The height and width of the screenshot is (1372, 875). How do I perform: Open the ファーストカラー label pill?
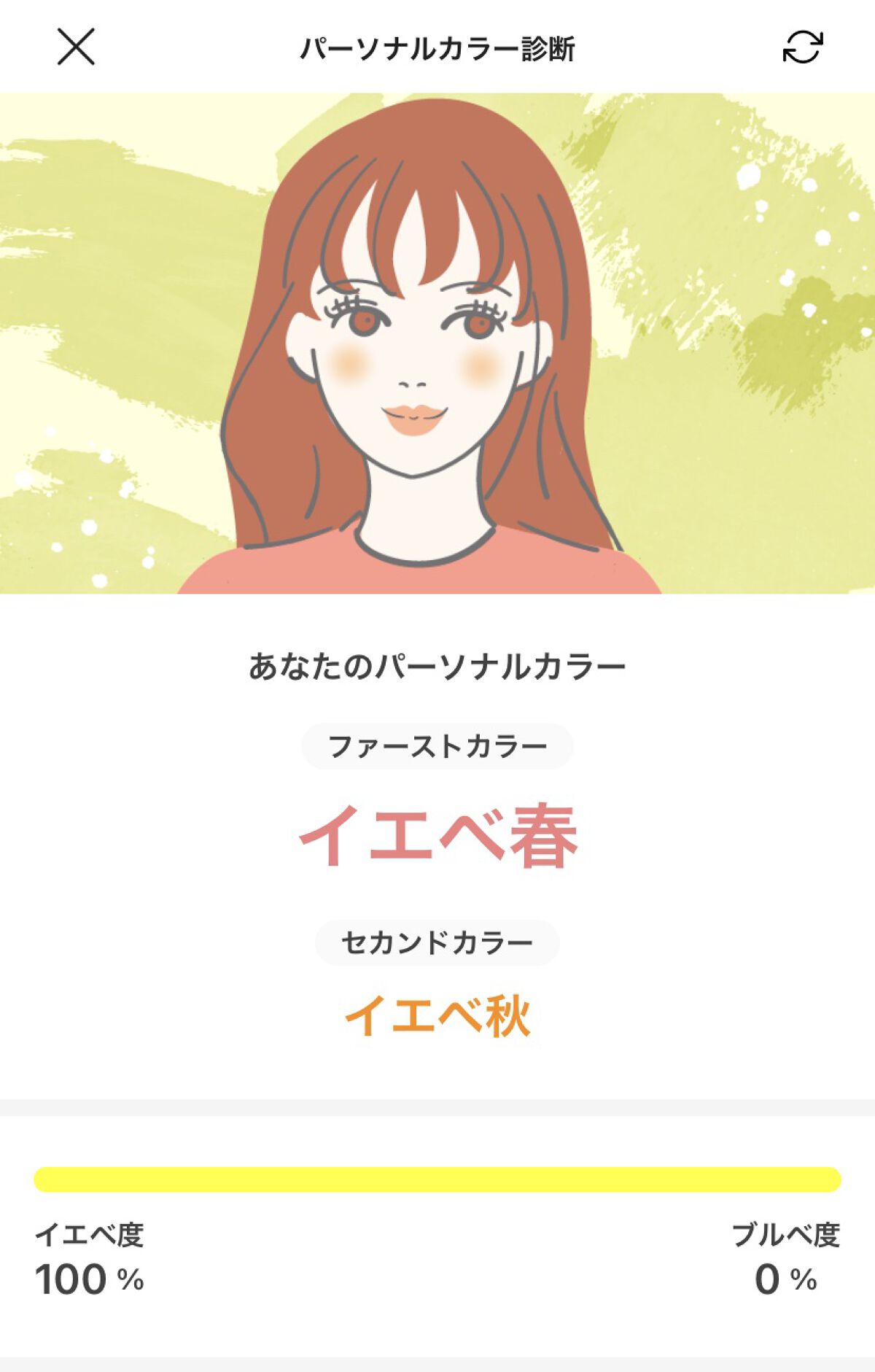coord(437,744)
